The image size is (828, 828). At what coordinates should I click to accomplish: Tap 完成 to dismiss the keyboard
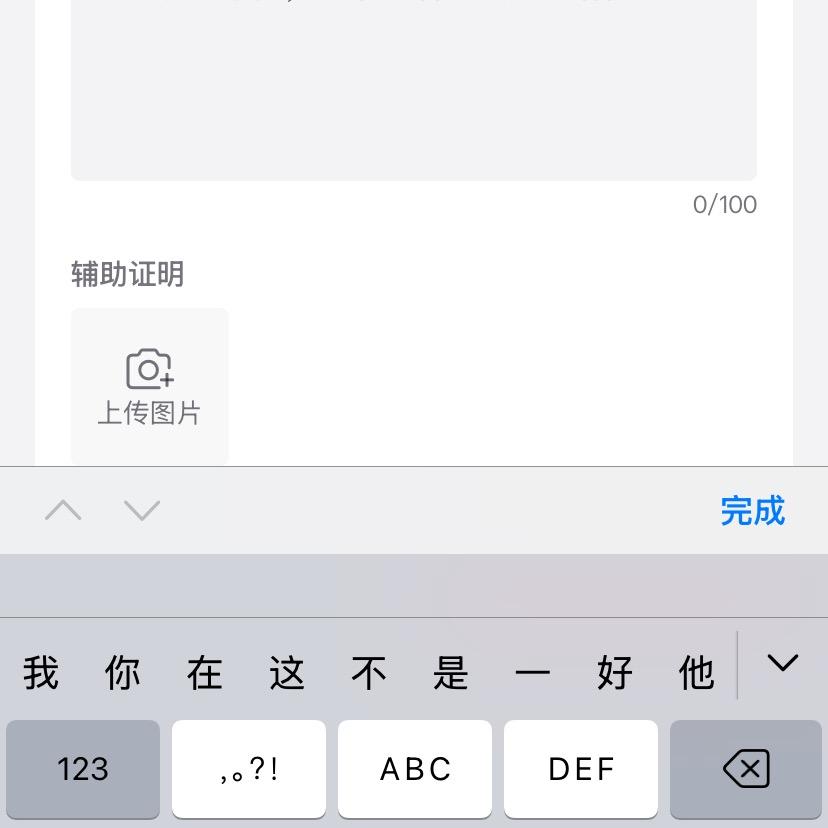(752, 511)
